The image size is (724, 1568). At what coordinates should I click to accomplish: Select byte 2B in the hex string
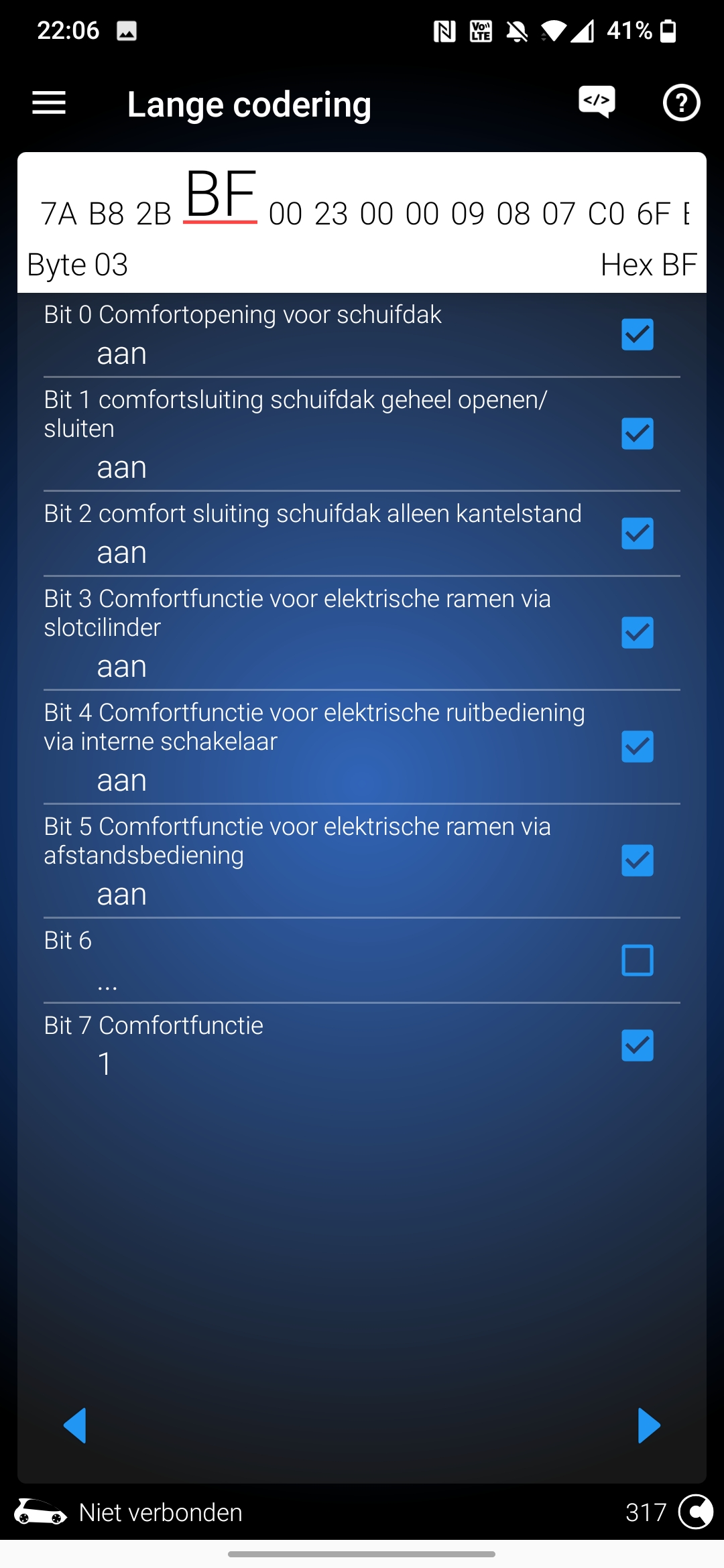[154, 214]
